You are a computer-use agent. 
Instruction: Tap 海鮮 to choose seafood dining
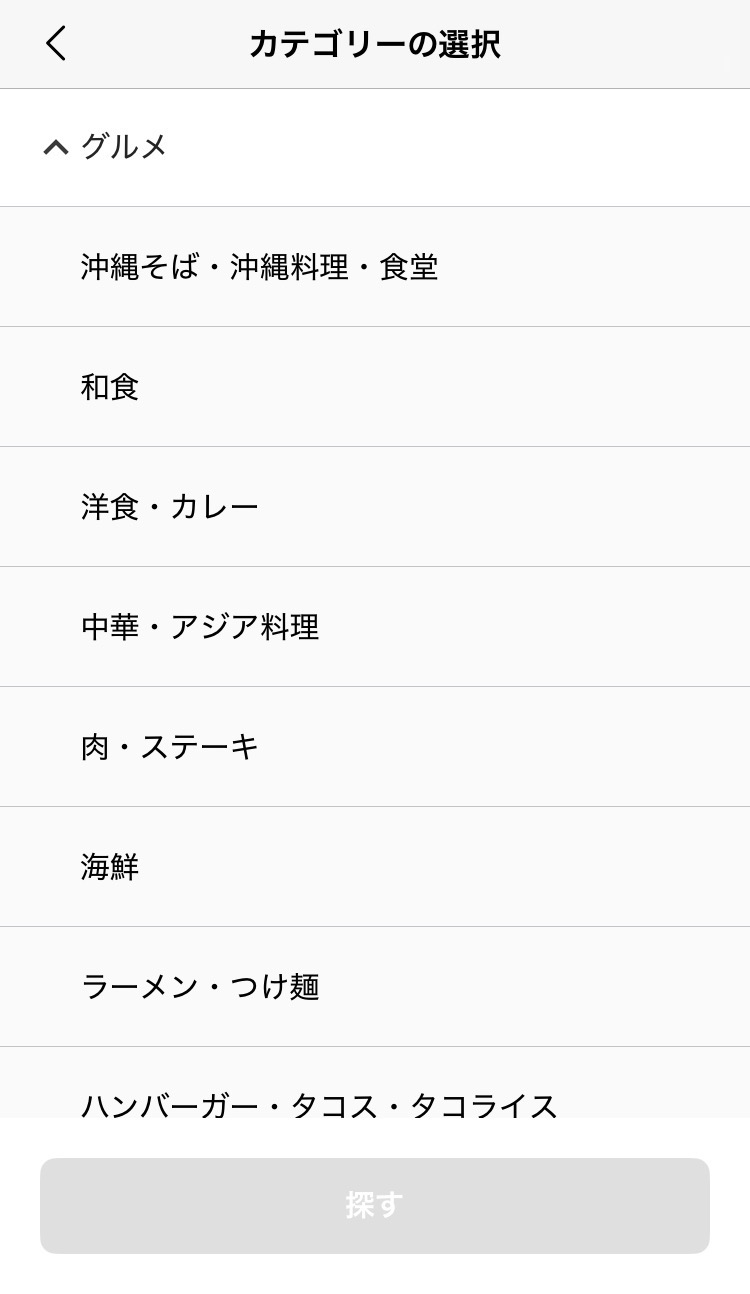(x=110, y=866)
